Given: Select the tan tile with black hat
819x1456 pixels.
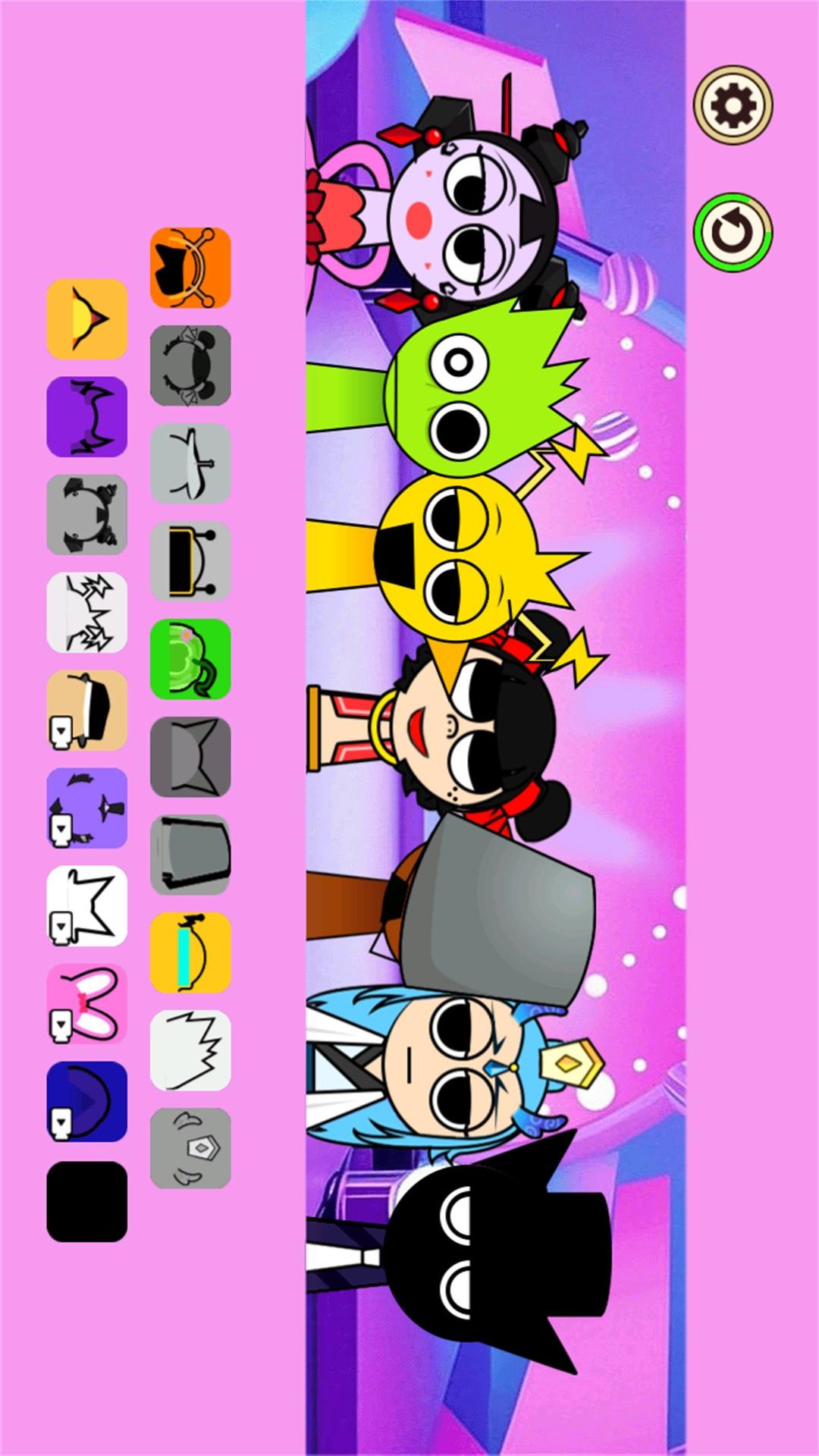Looking at the screenshot, I should pyautogui.click(x=87, y=710).
